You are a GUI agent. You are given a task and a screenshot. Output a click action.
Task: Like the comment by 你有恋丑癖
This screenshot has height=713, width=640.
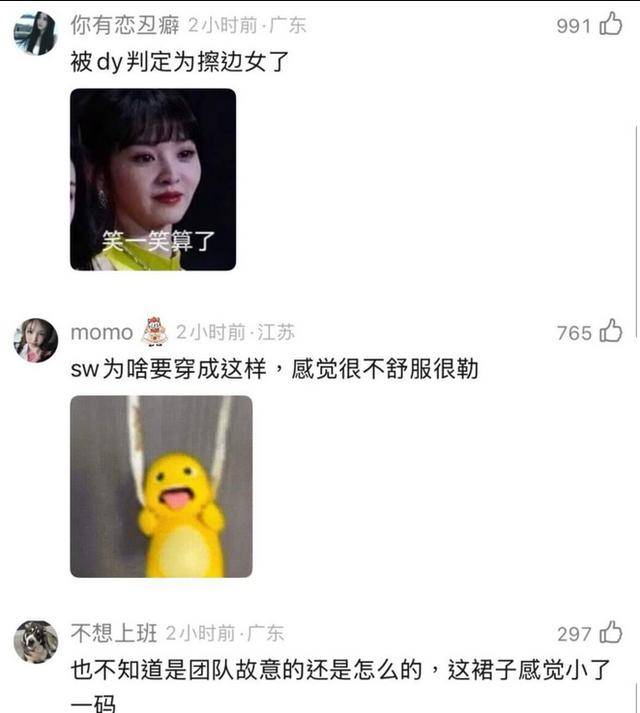coord(610,26)
